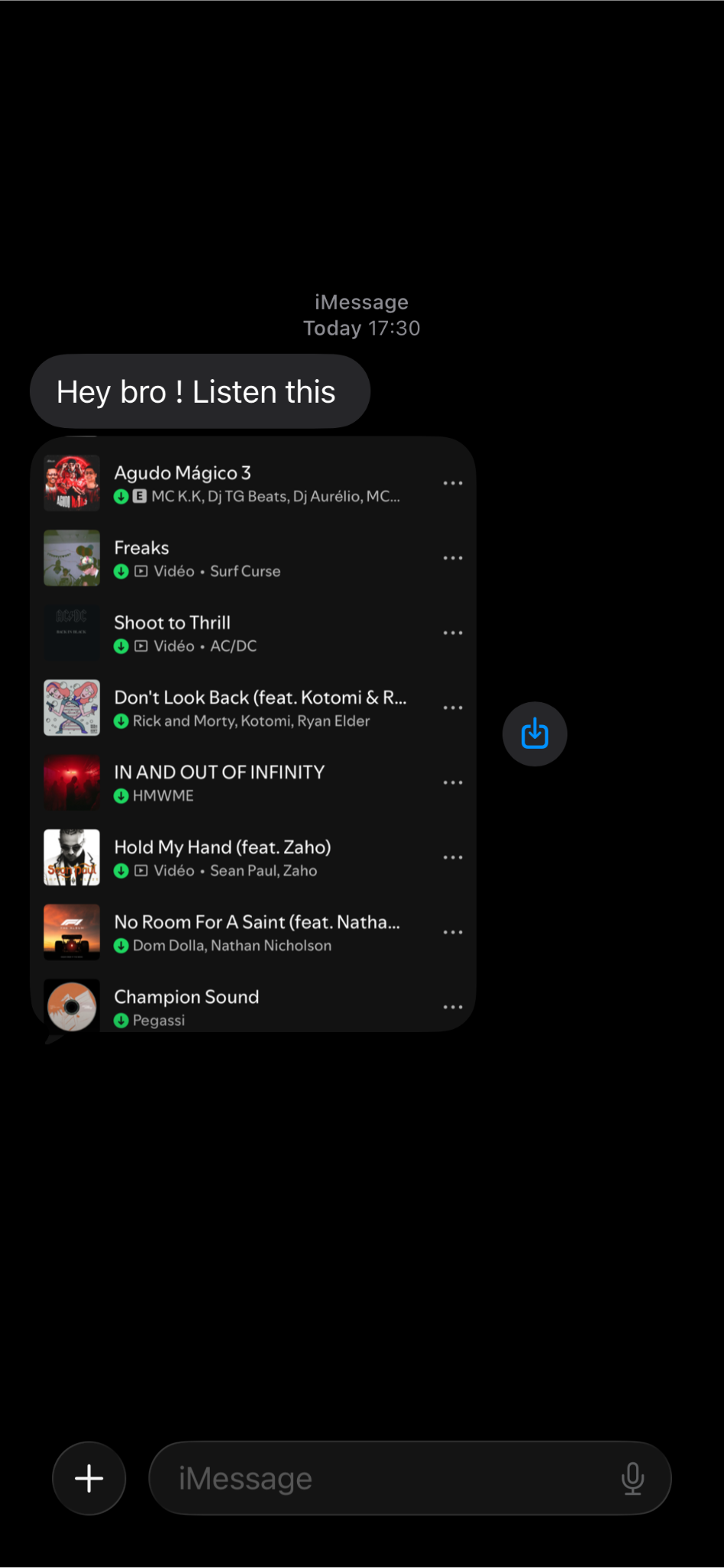
Task: Open attachments with the plus icon
Action: (89, 1478)
